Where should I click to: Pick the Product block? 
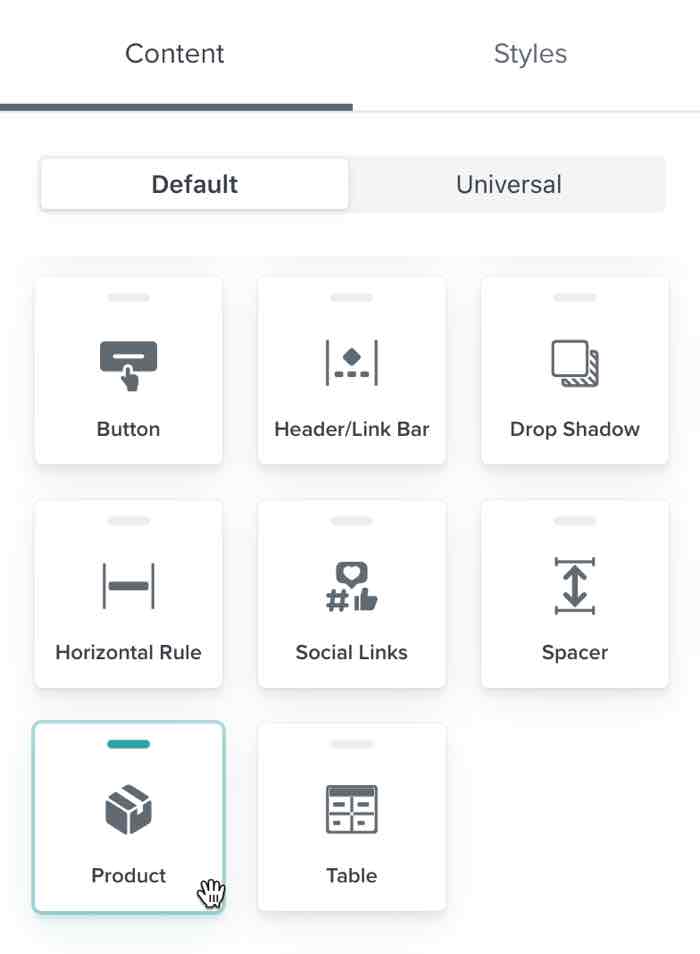point(129,817)
